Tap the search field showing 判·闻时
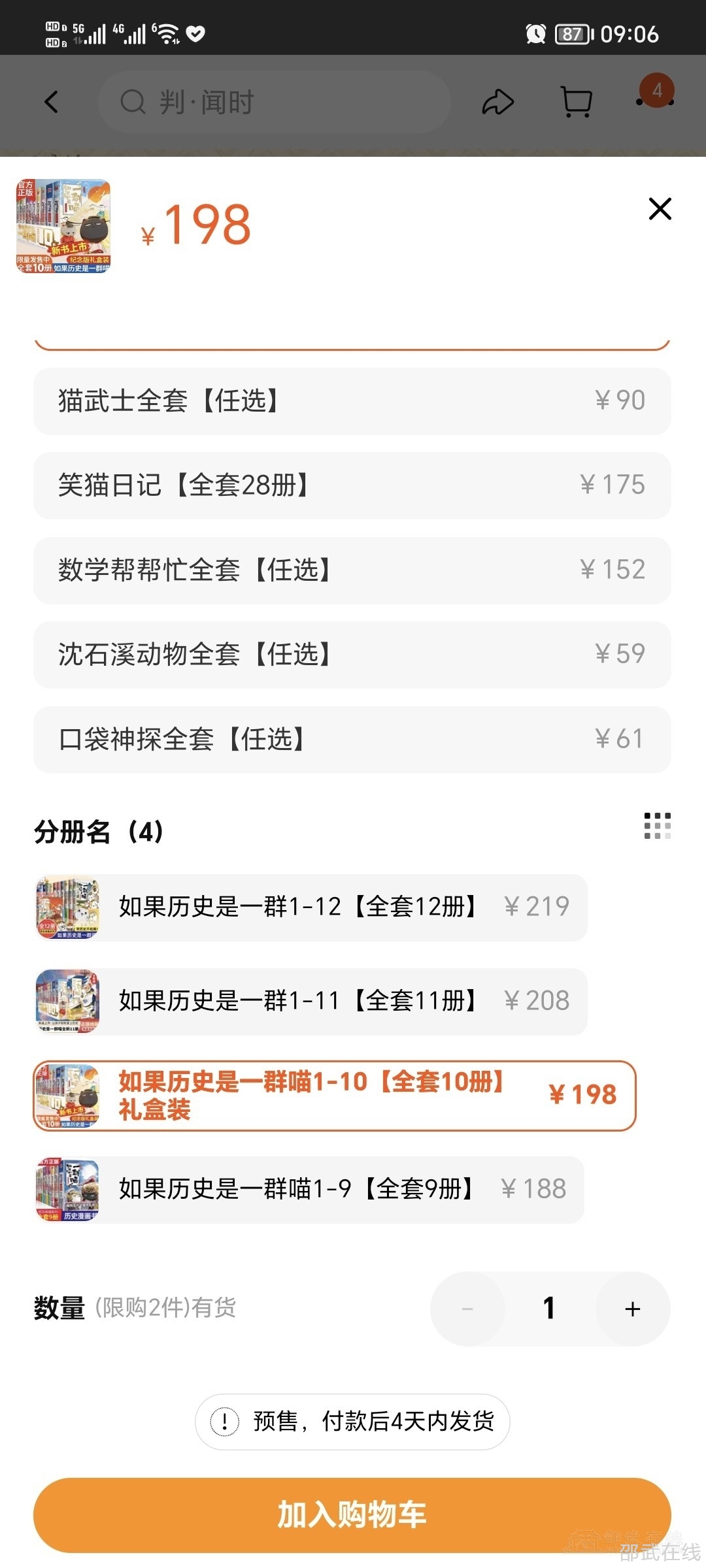The image size is (706, 1568). coord(275,102)
